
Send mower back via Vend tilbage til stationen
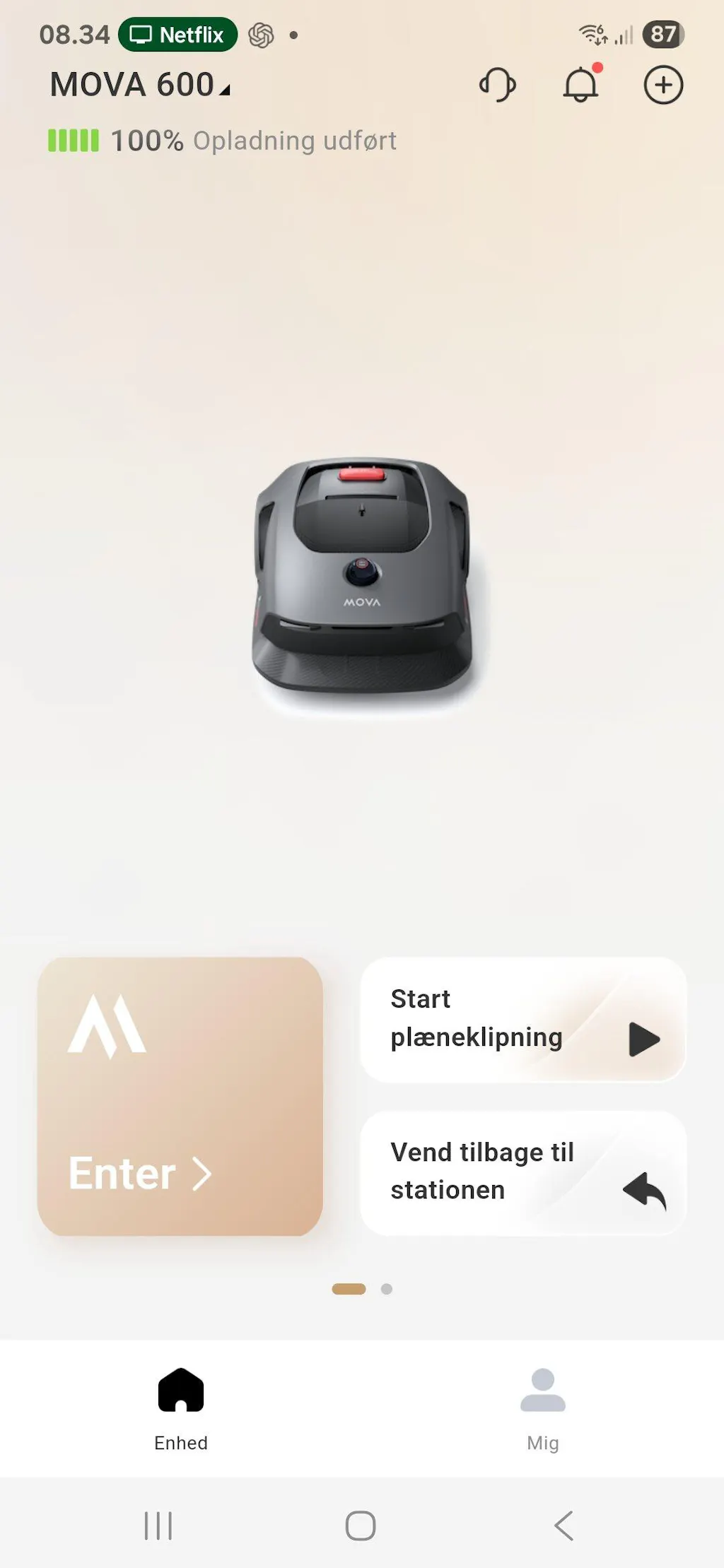[x=523, y=1172]
